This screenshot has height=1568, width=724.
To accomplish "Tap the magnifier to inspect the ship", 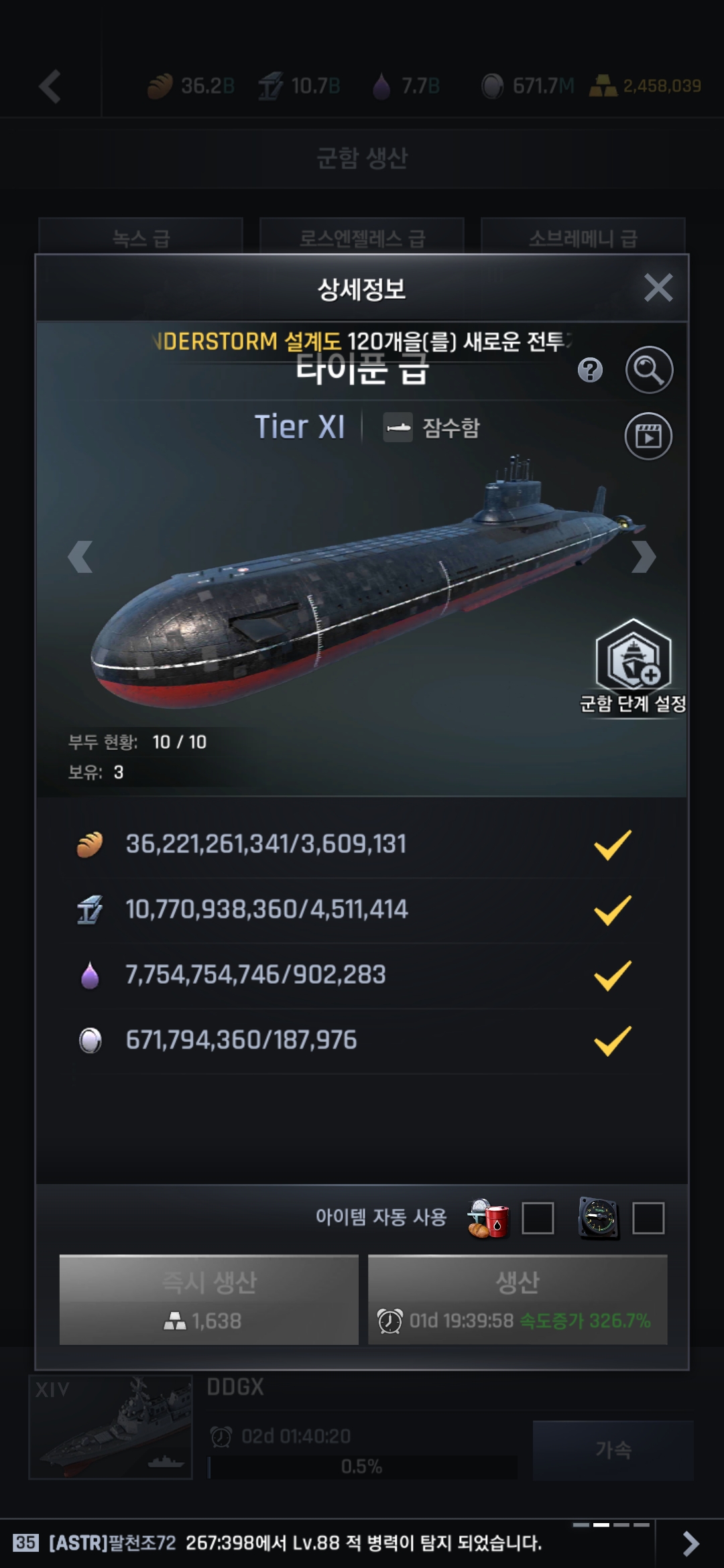I will coord(649,370).
